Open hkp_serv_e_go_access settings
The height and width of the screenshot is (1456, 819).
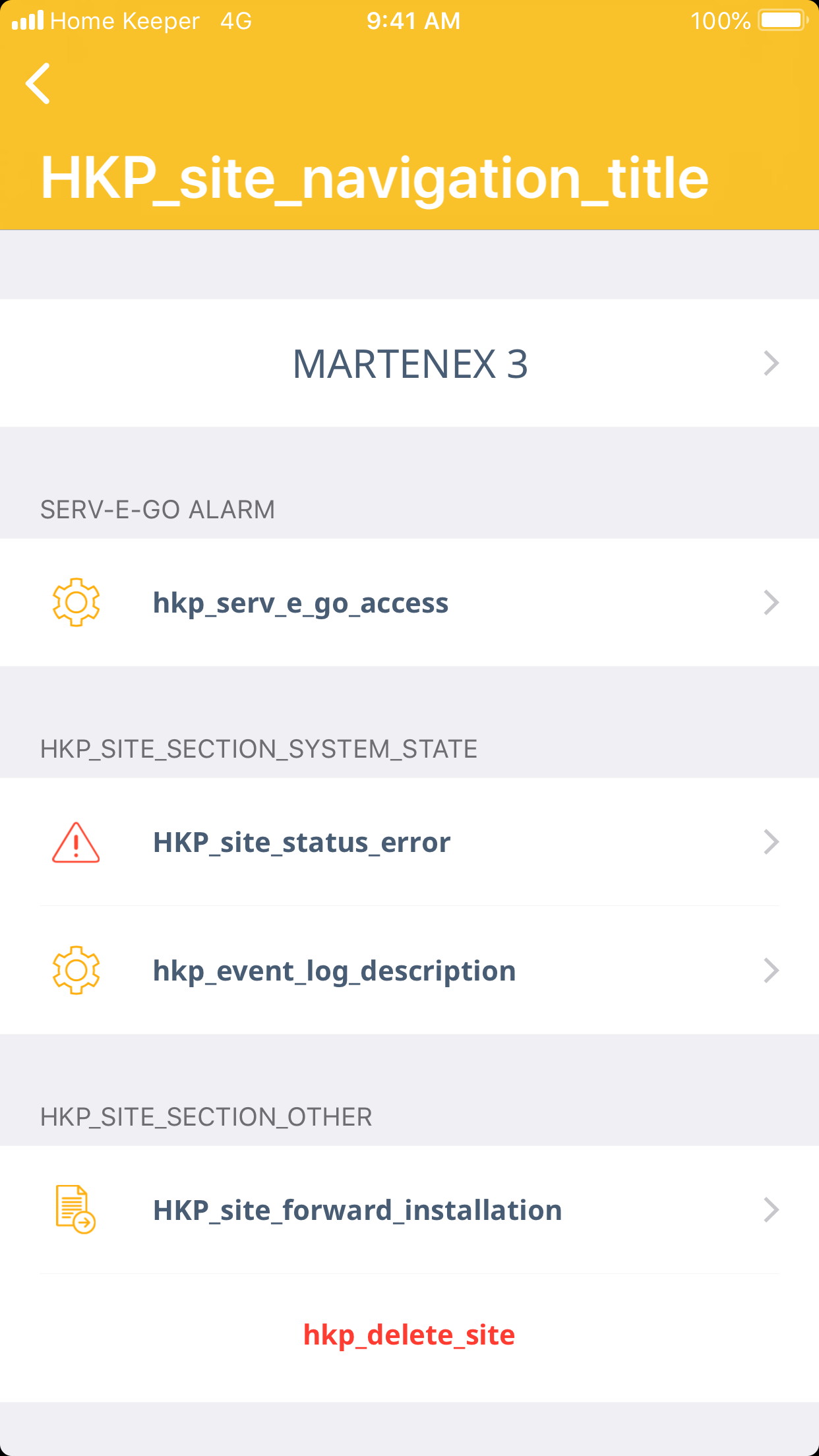[409, 603]
